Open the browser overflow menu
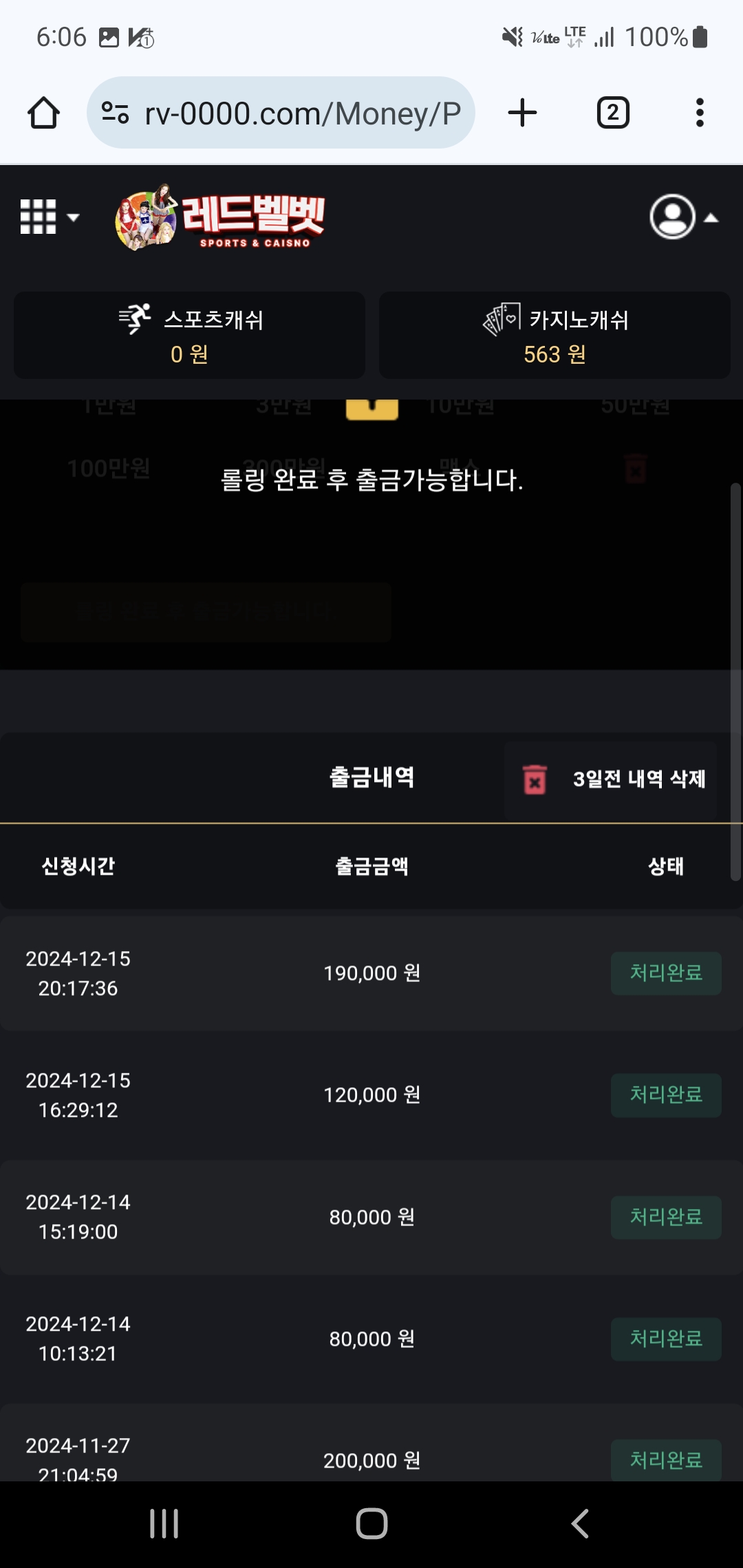Screen dimensions: 743x1568 (700, 113)
